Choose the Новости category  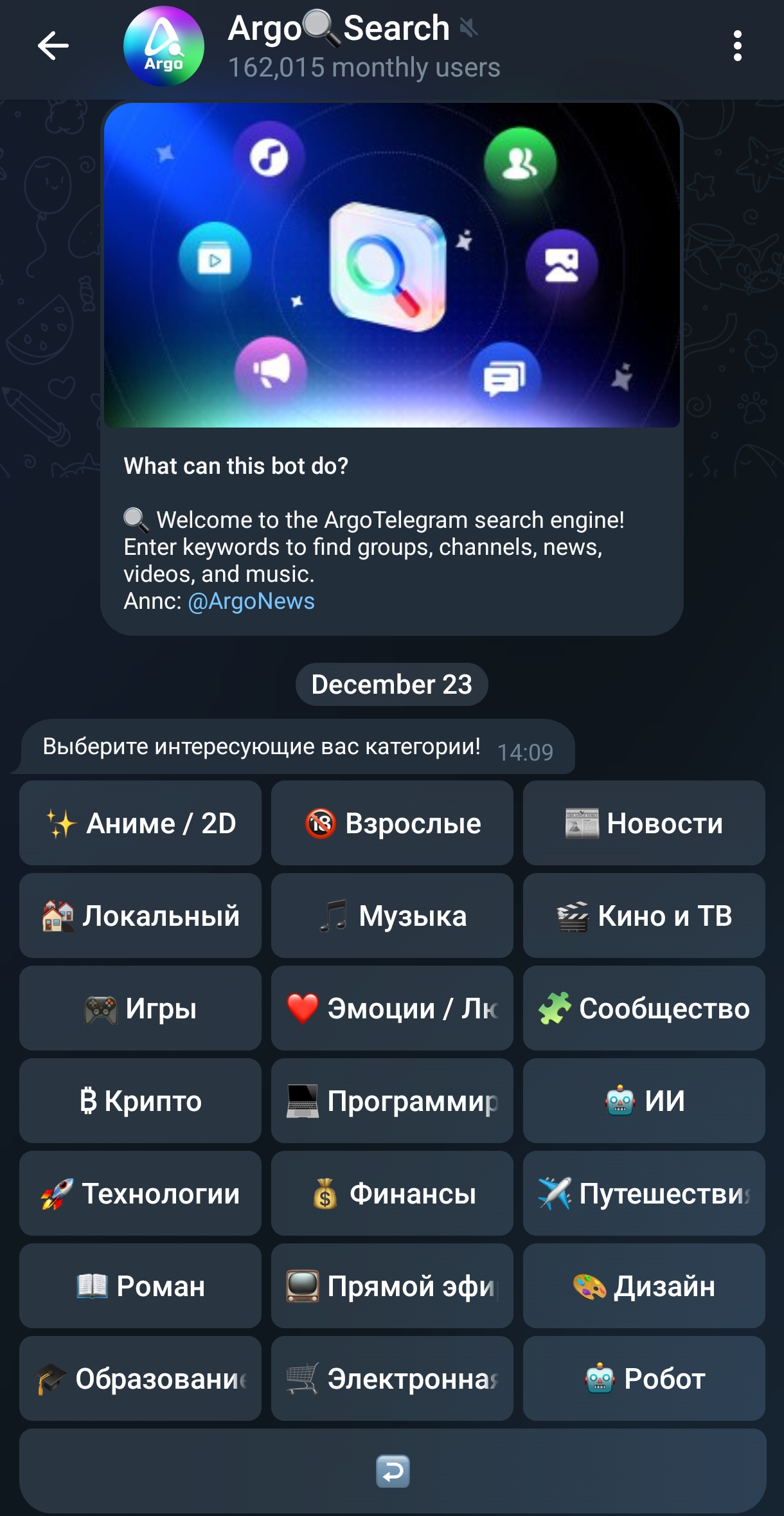pos(643,823)
